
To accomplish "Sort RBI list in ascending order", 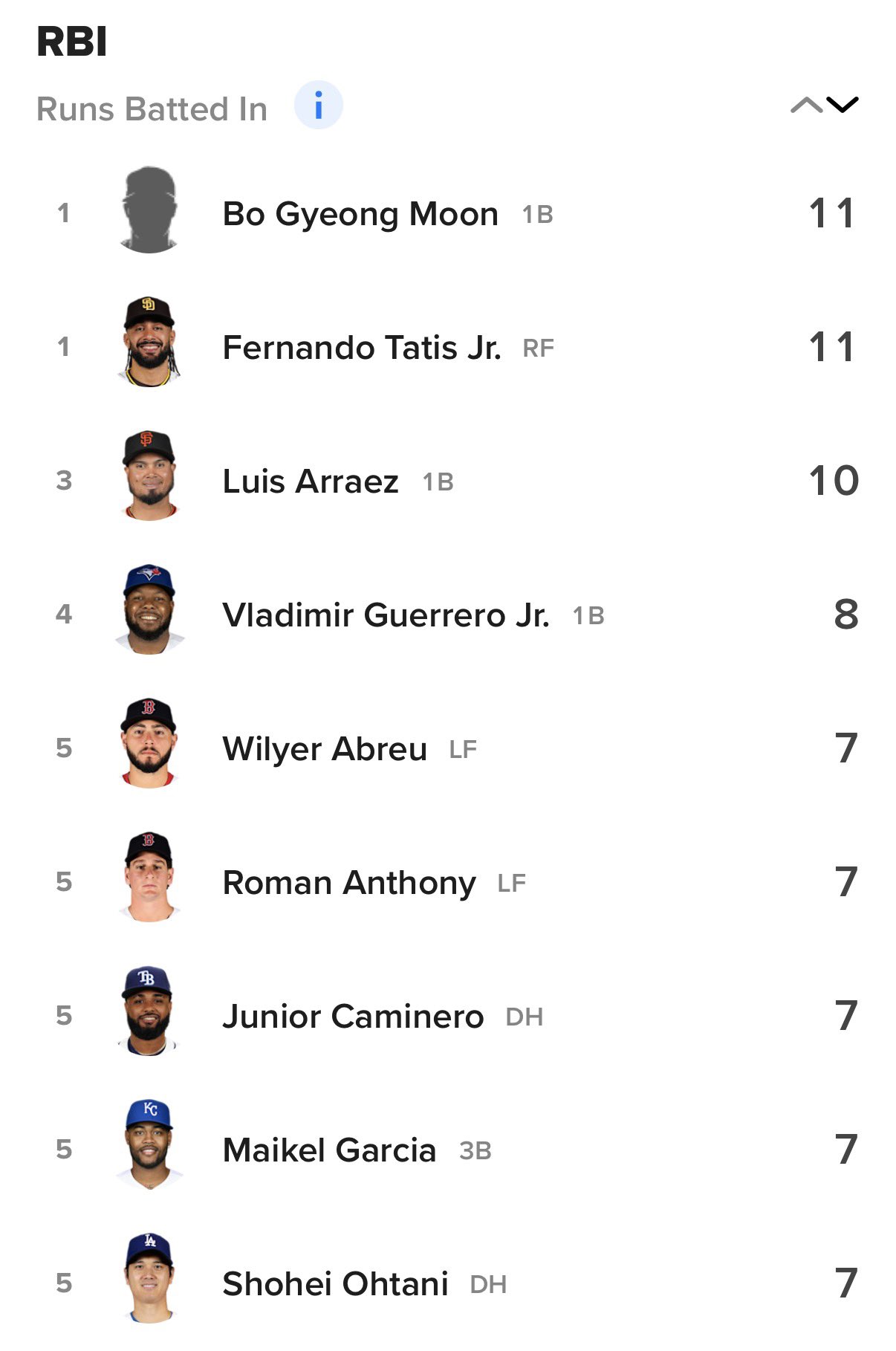I will click(x=806, y=105).
